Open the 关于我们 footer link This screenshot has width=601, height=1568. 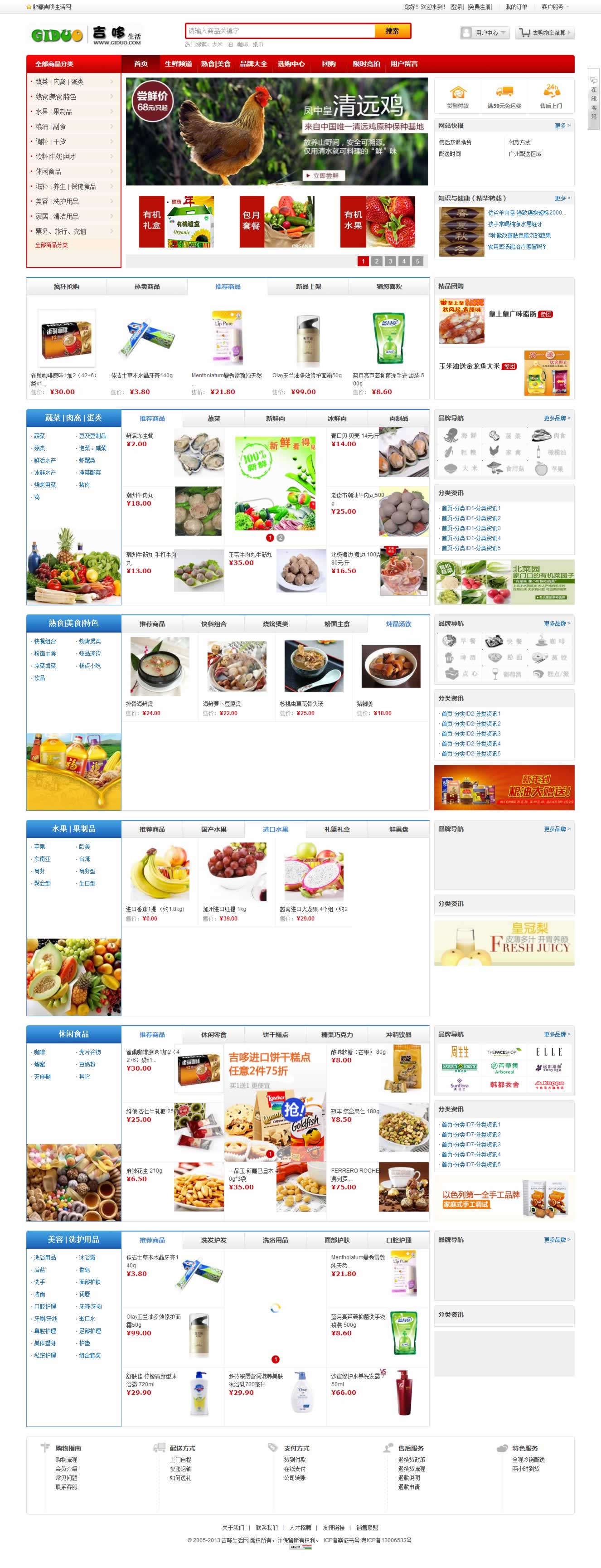[x=233, y=1527]
